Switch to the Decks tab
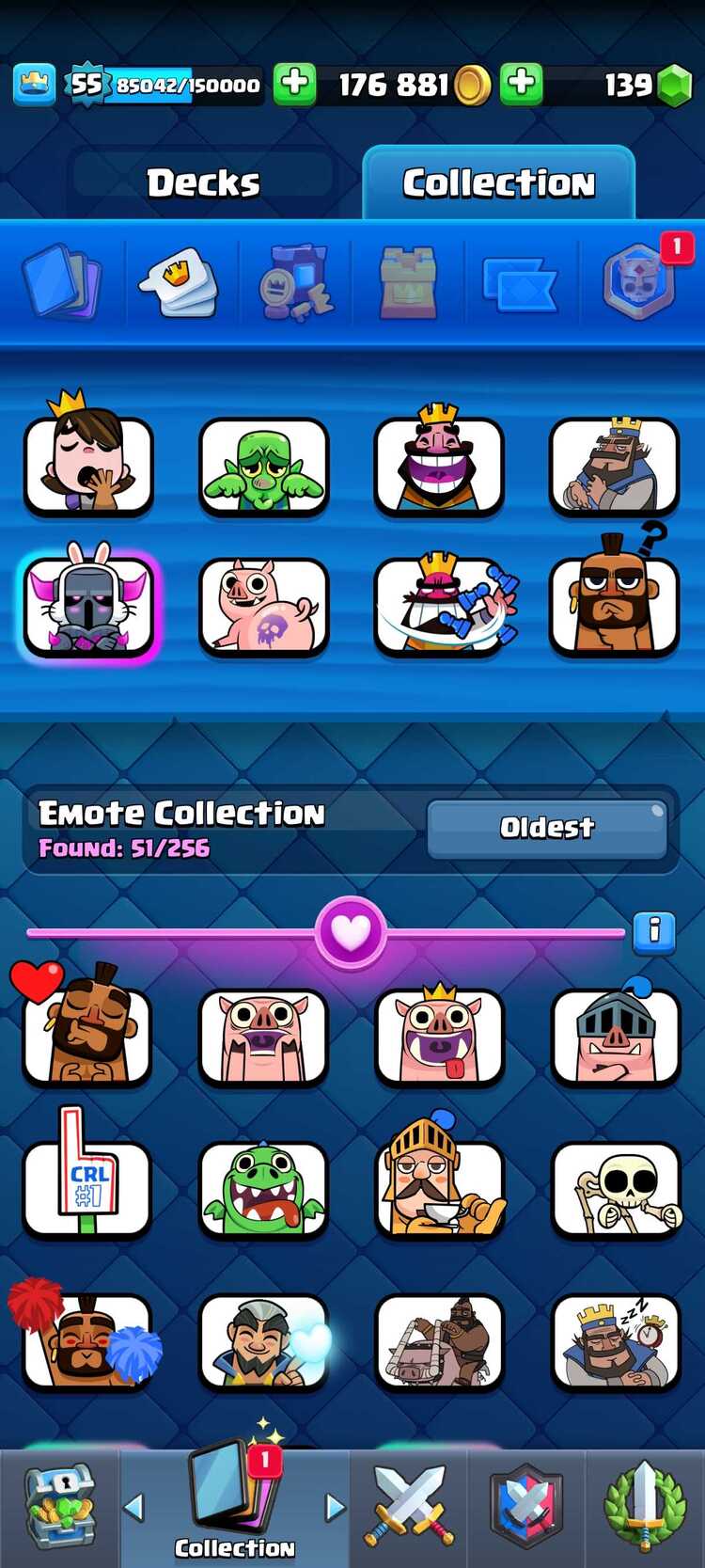Viewport: 705px width, 1568px height. point(202,182)
